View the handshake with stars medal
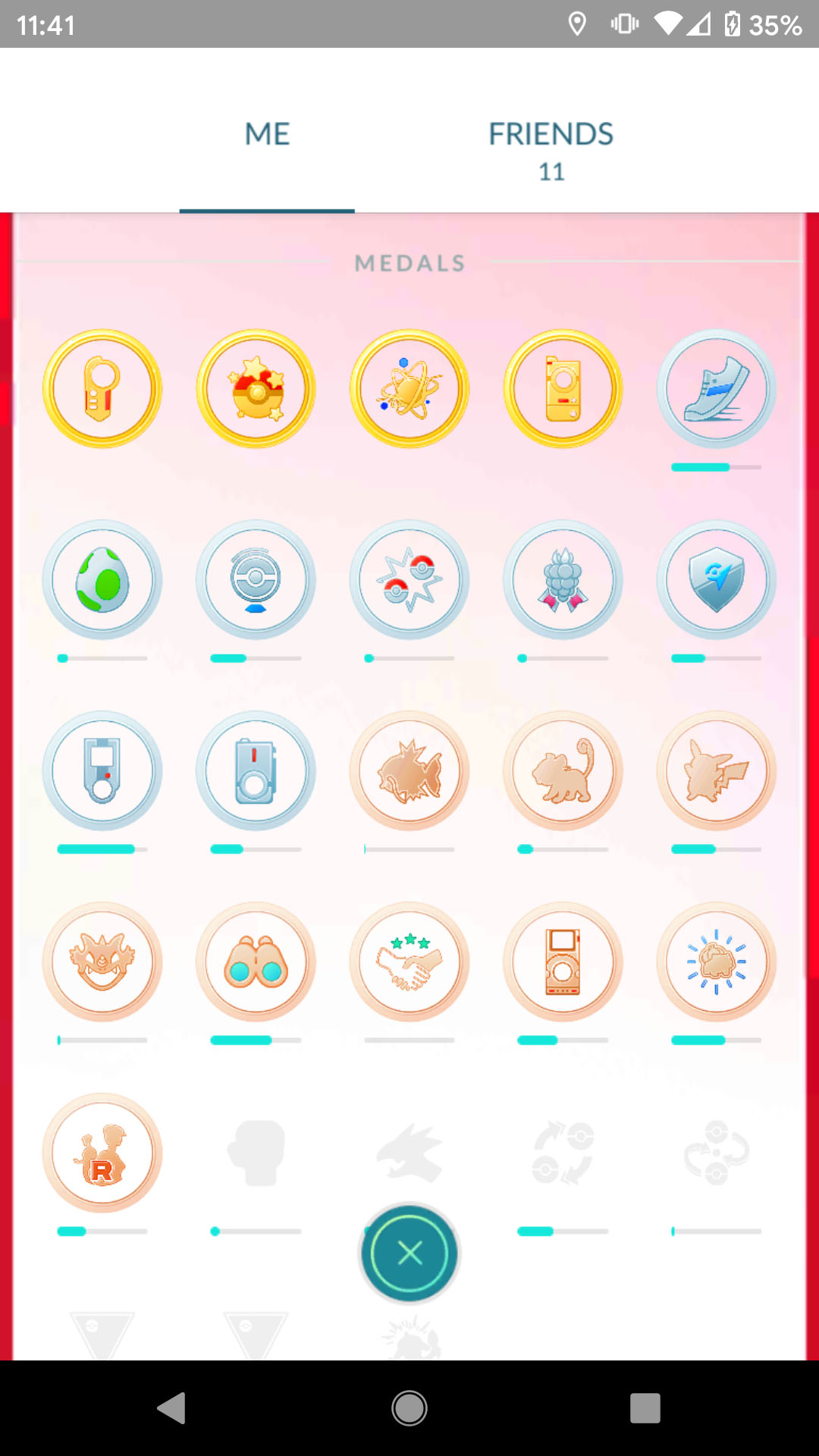This screenshot has width=819, height=1456. [x=409, y=962]
